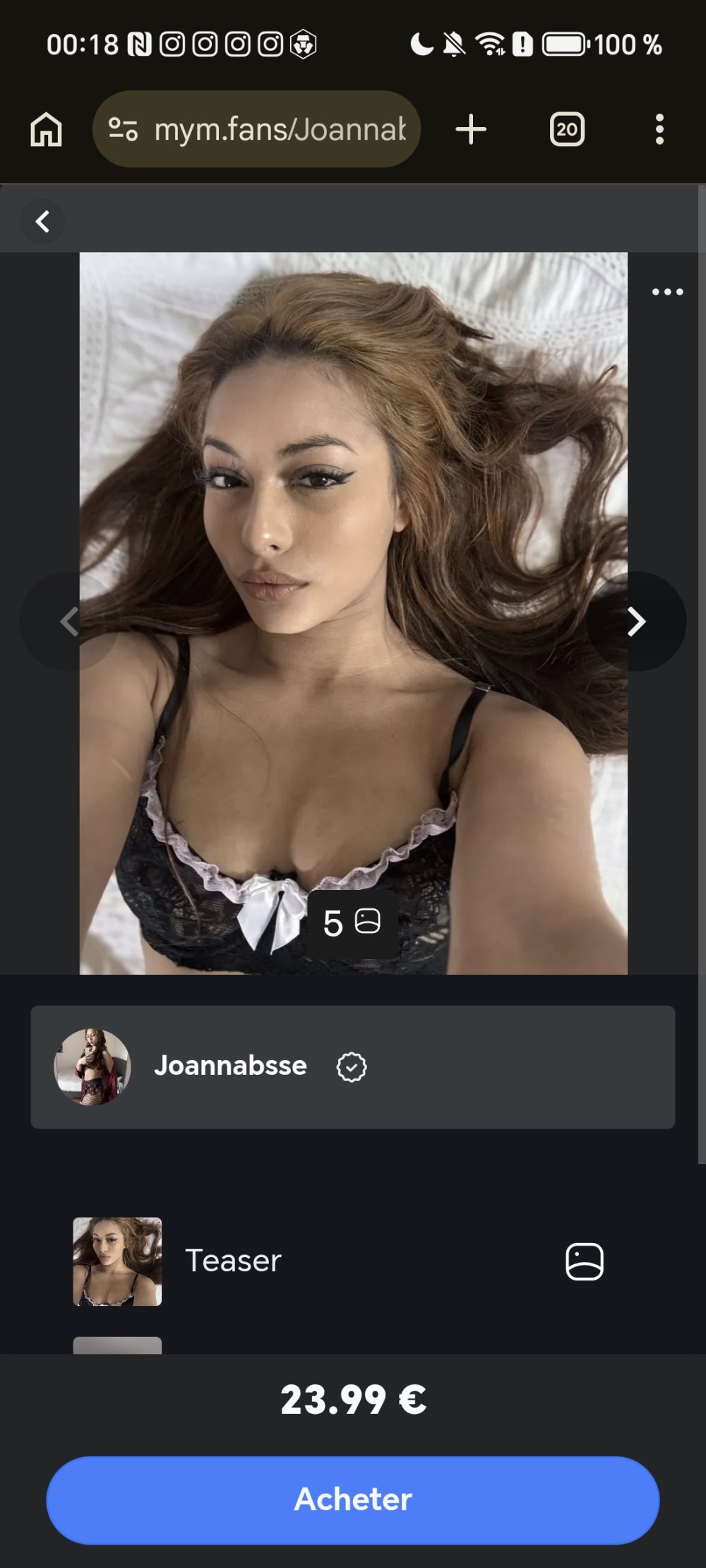Open the tab switcher showing 20 tabs
The width and height of the screenshot is (706, 1568).
tap(566, 129)
